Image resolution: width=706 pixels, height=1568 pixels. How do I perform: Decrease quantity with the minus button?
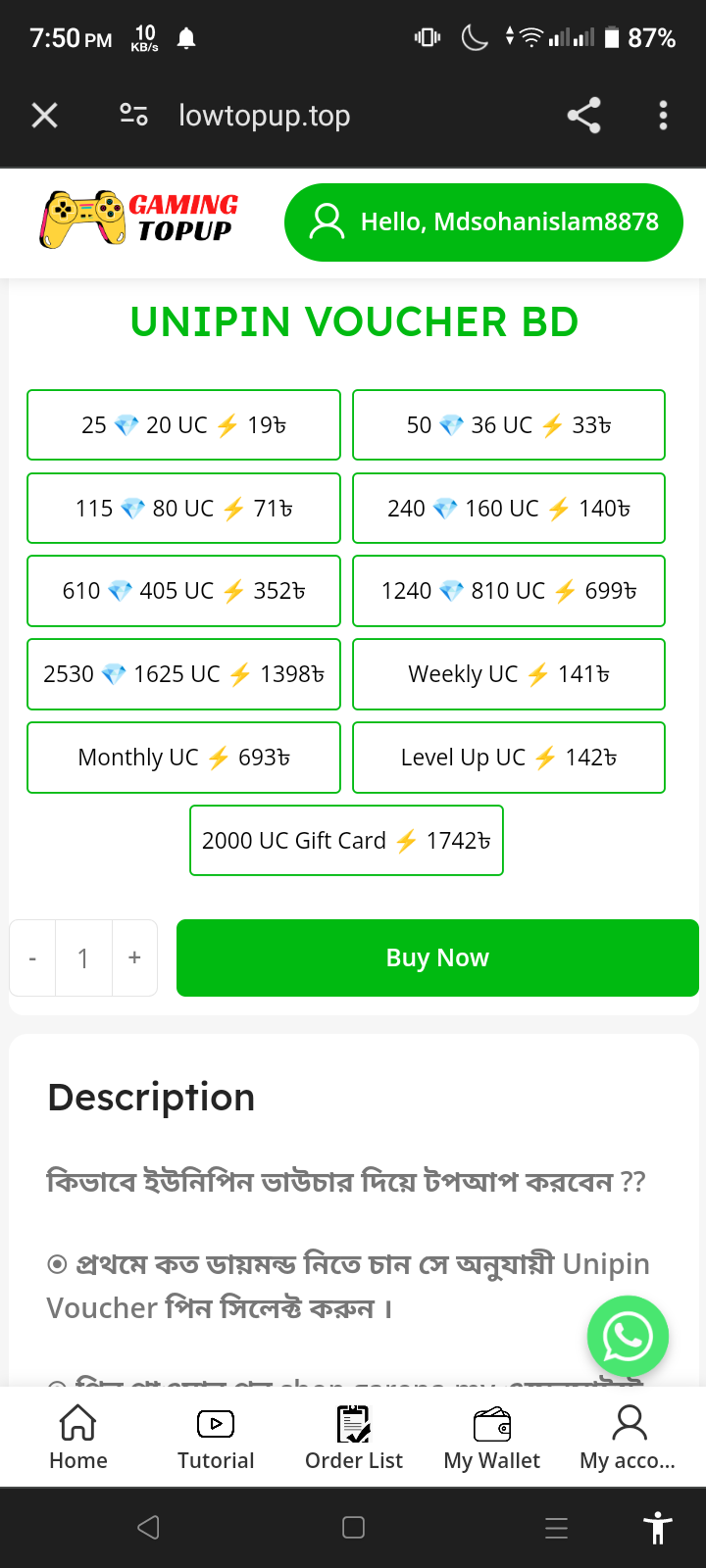point(32,957)
